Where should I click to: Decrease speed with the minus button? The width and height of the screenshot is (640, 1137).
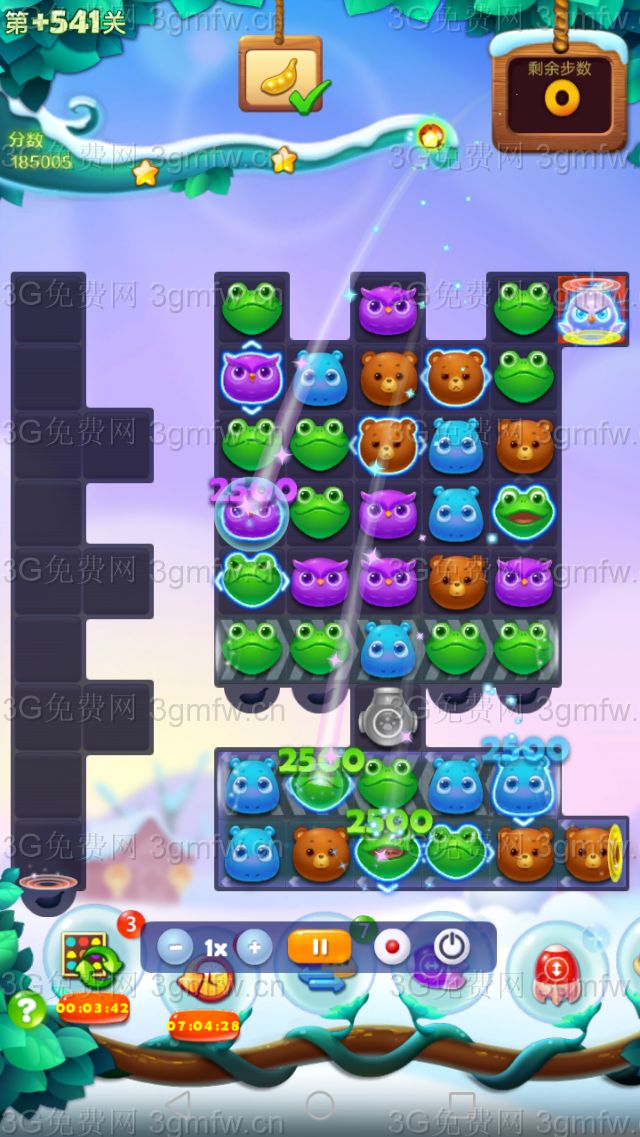175,947
